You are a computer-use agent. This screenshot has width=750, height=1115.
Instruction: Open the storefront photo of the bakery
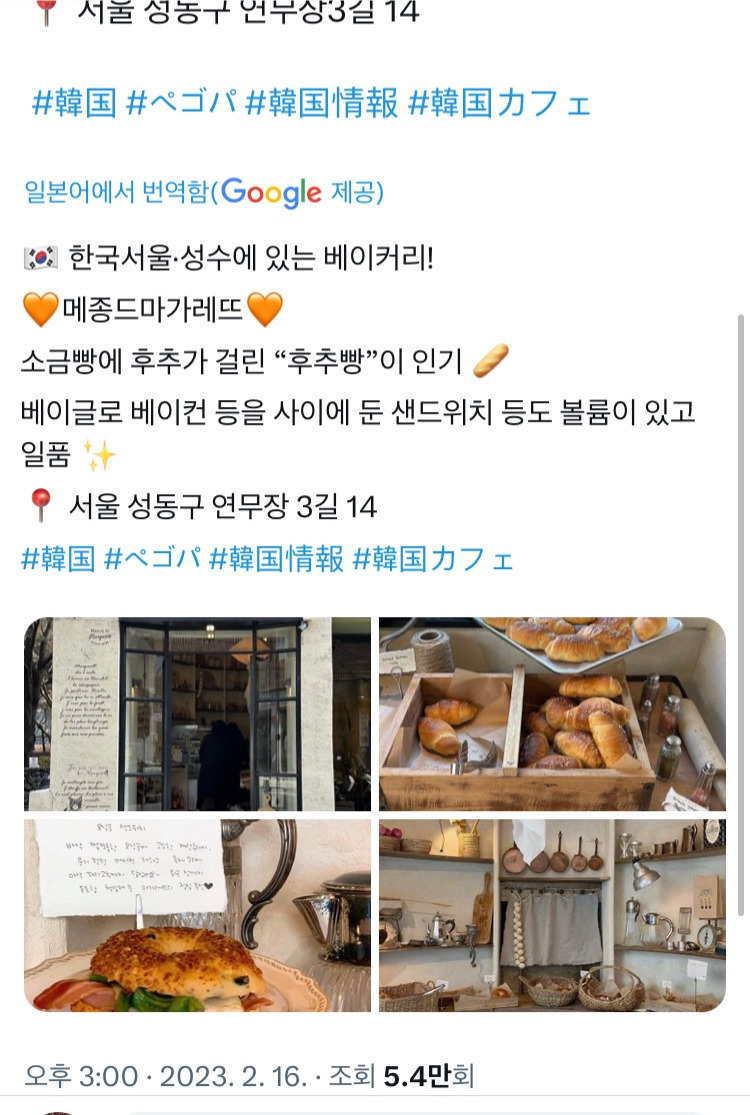197,714
